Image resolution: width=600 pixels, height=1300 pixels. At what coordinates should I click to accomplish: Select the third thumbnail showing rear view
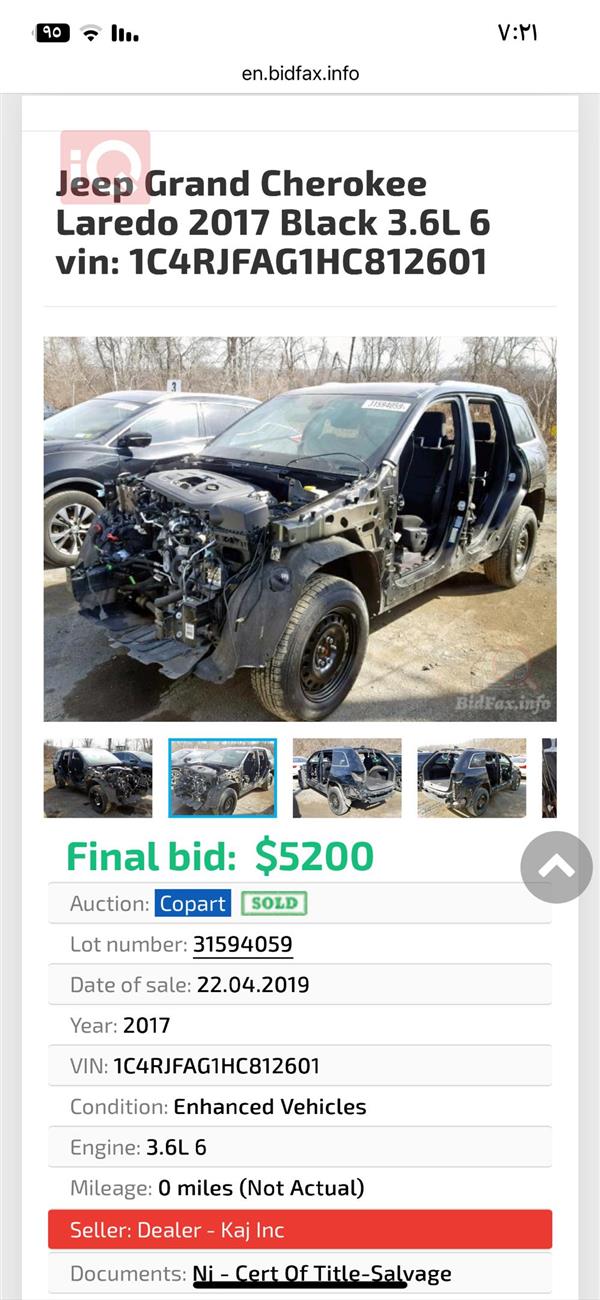[347, 778]
